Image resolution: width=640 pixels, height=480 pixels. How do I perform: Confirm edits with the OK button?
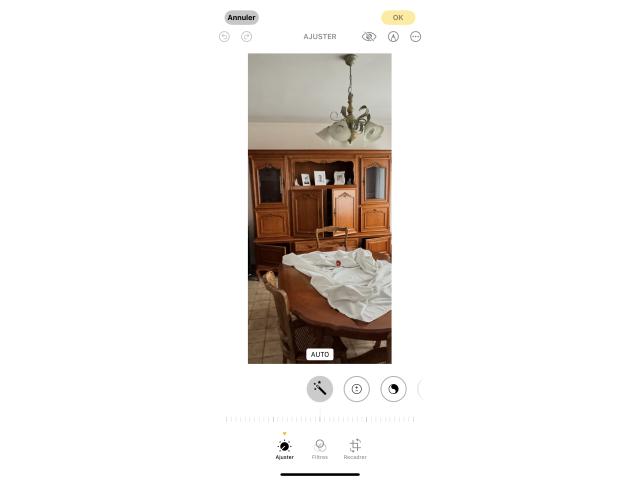pyautogui.click(x=398, y=17)
